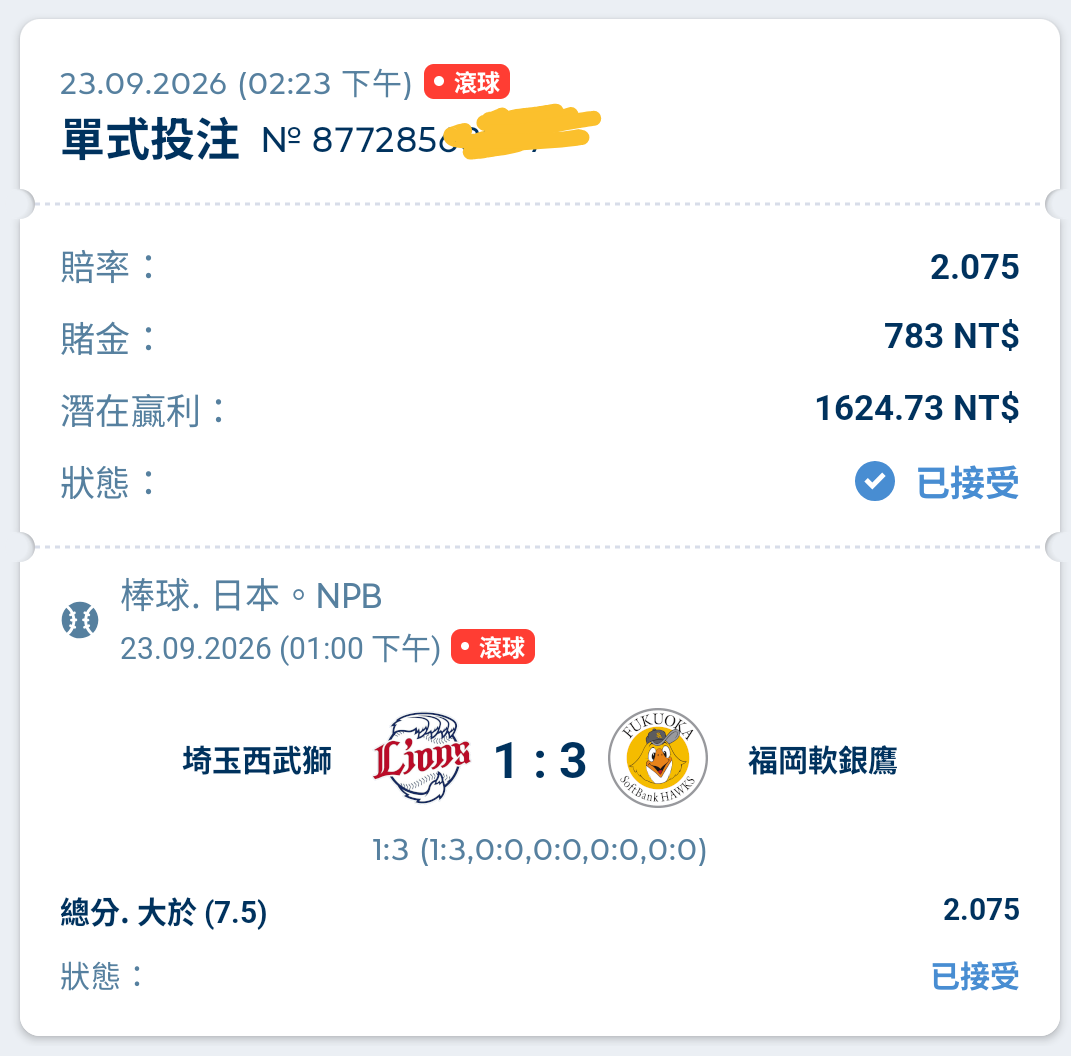Screen dimensions: 1071x1056
Task: Open the 埼玉西武獅 vs 福岡軟銀鷹 match details
Action: [x=540, y=759]
